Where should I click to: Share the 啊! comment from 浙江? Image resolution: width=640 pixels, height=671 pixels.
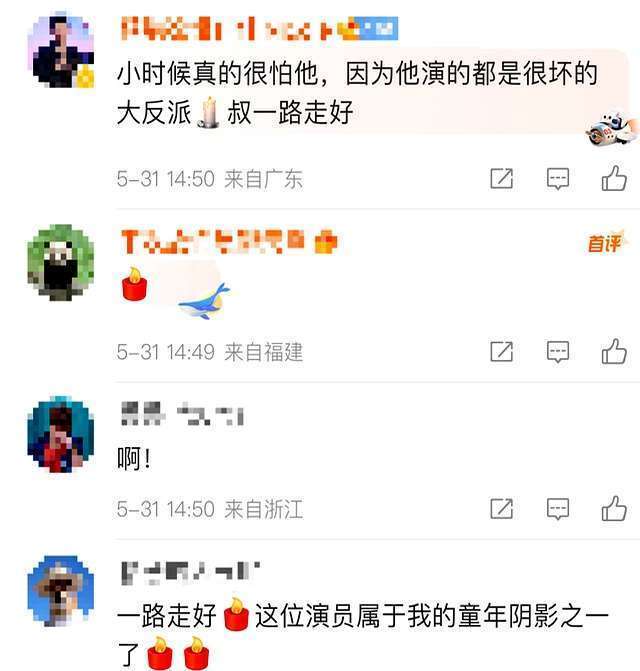[501, 509]
